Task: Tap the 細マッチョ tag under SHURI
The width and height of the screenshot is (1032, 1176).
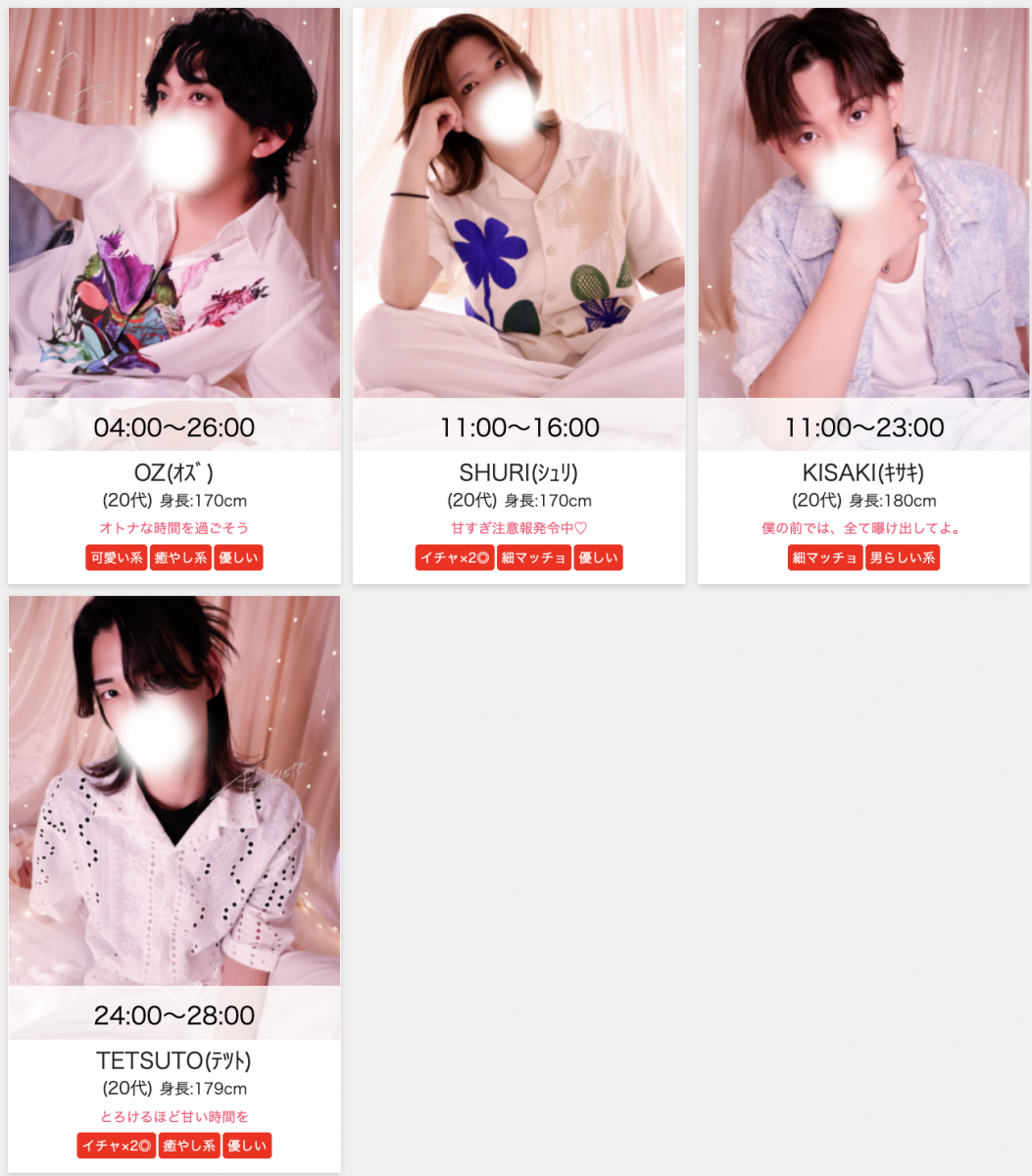Action: click(533, 559)
